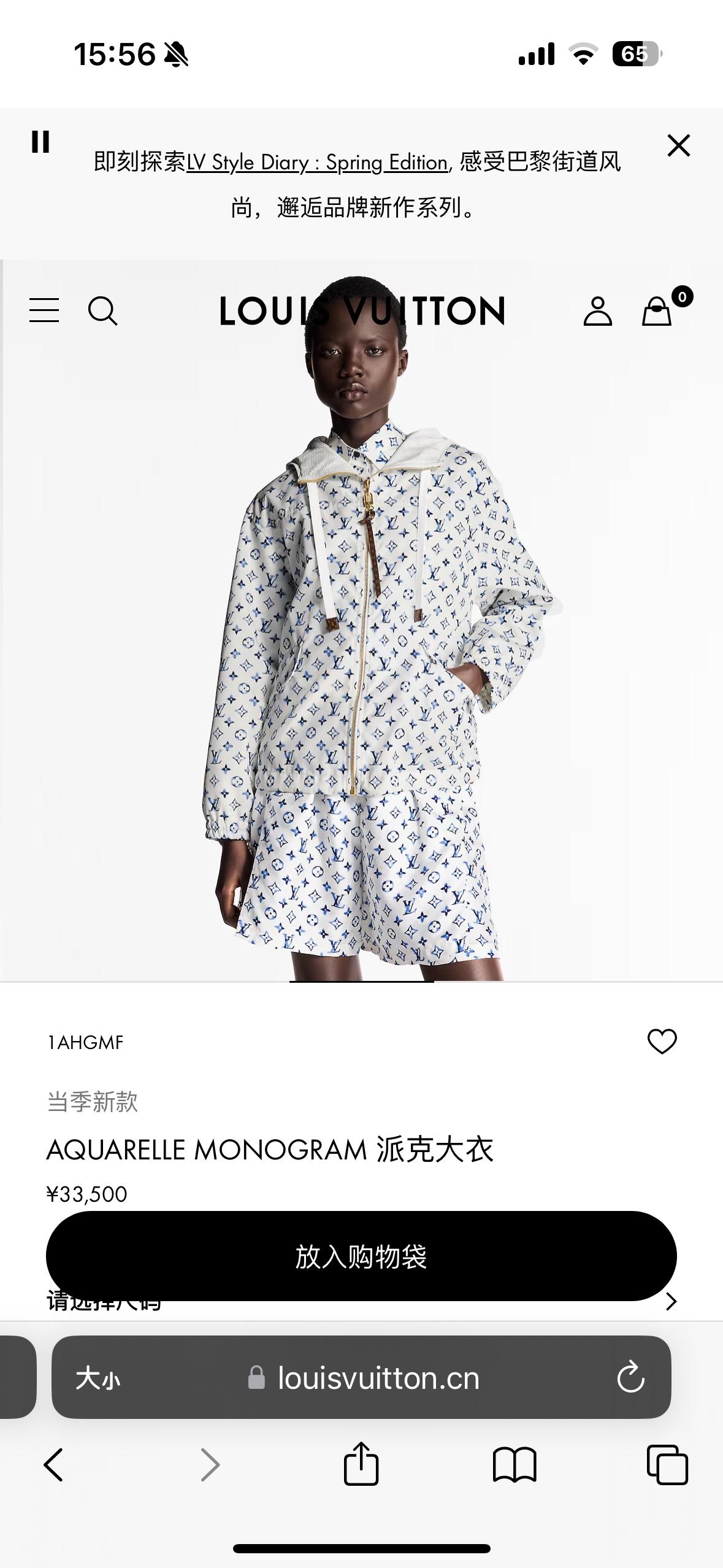Share this product page
The height and width of the screenshot is (1568, 723).
(x=361, y=1464)
